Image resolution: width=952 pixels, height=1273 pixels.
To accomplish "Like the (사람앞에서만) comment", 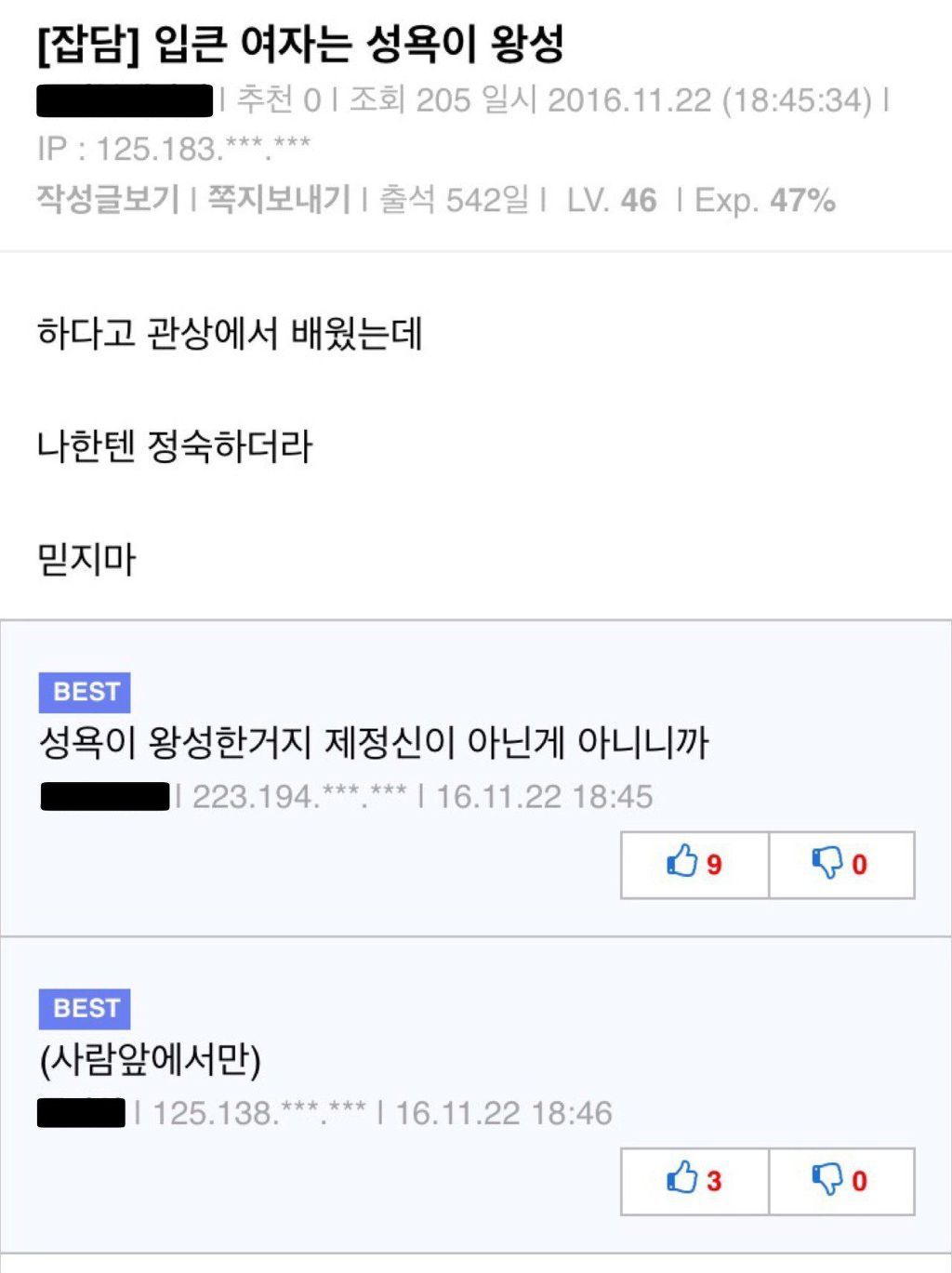I will coord(695,1181).
